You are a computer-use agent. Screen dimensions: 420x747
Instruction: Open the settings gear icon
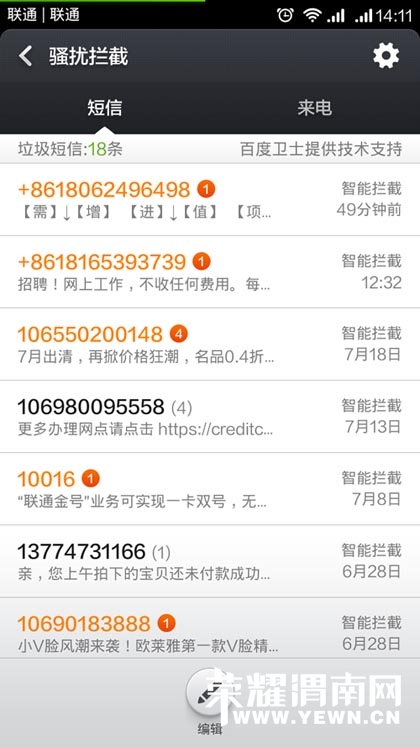pyautogui.click(x=386, y=56)
